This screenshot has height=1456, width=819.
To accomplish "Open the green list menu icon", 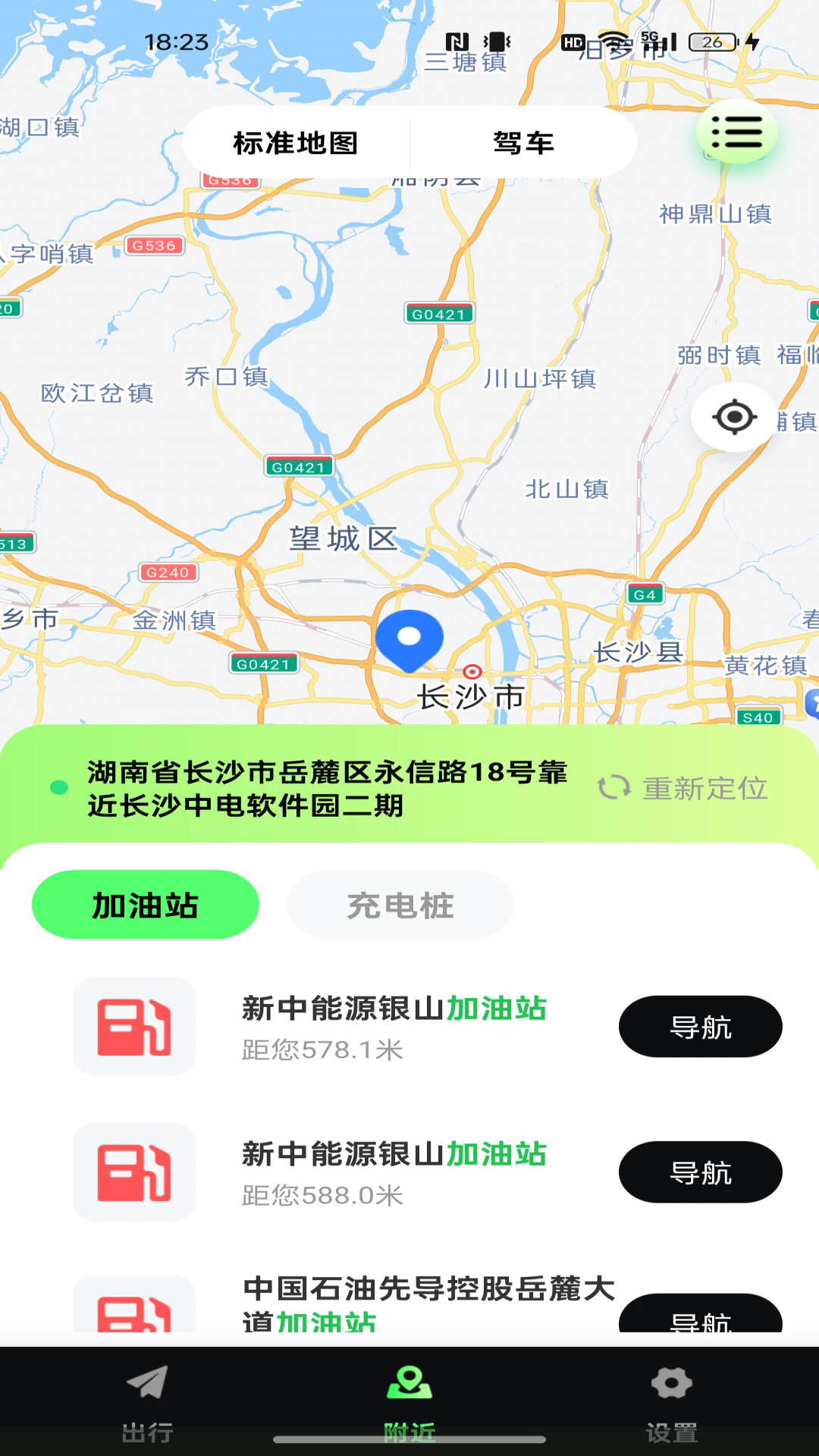I will click(x=736, y=132).
